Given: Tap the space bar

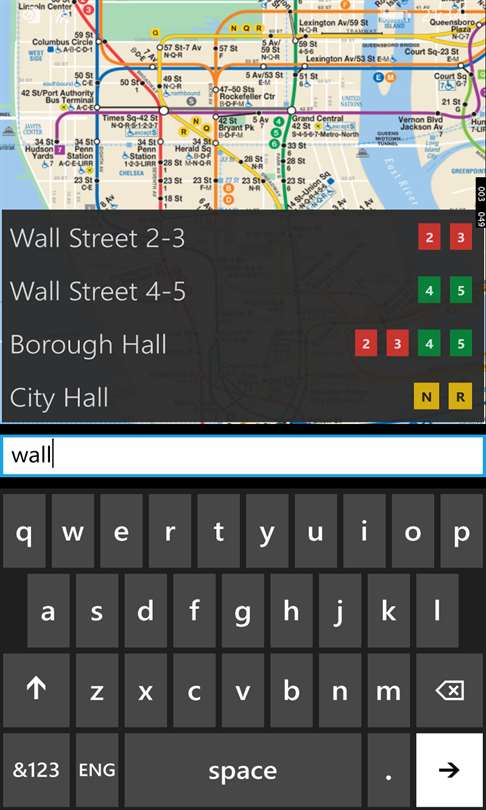Looking at the screenshot, I should coord(242,770).
